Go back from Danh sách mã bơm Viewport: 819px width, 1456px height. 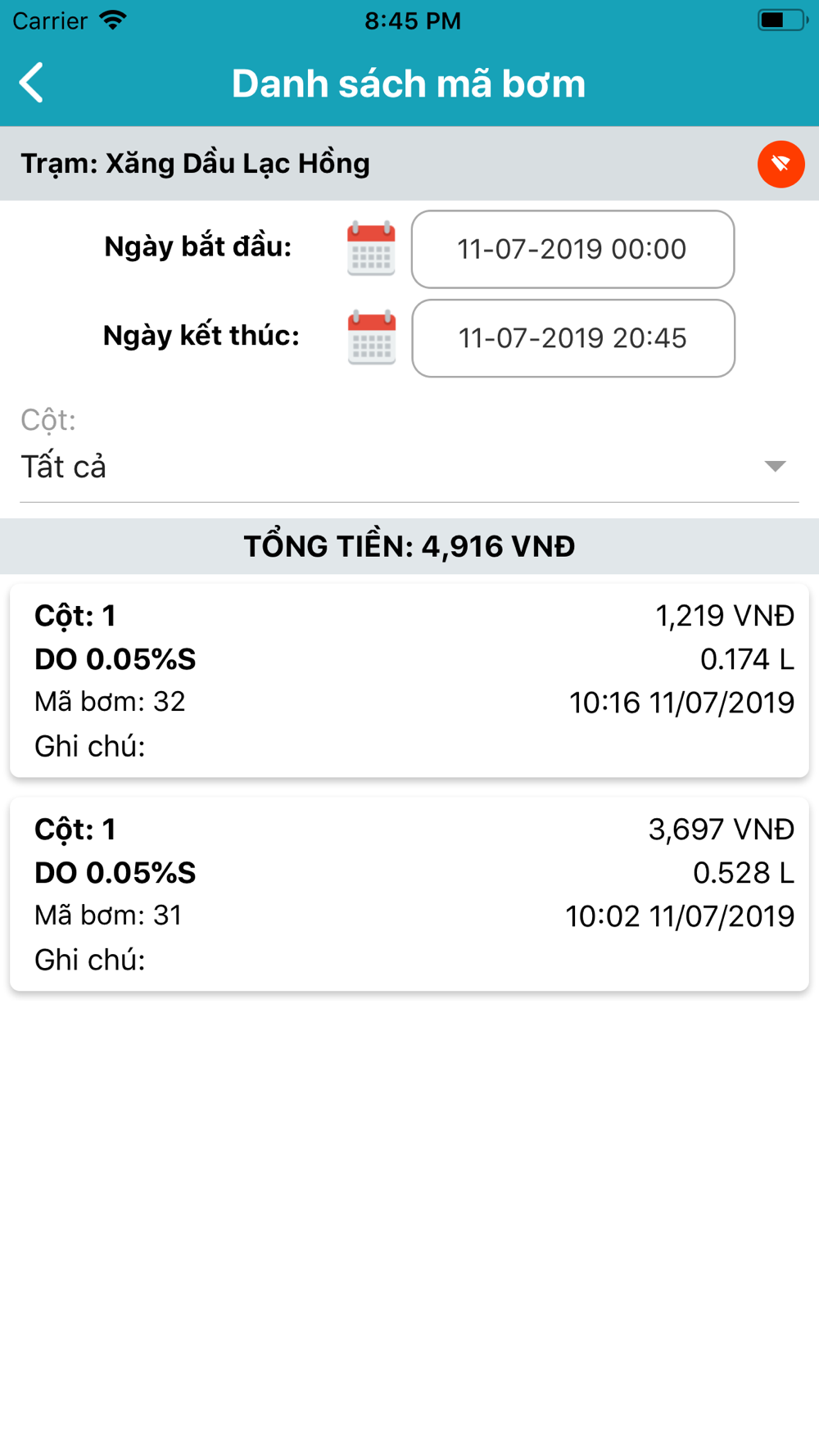[33, 83]
